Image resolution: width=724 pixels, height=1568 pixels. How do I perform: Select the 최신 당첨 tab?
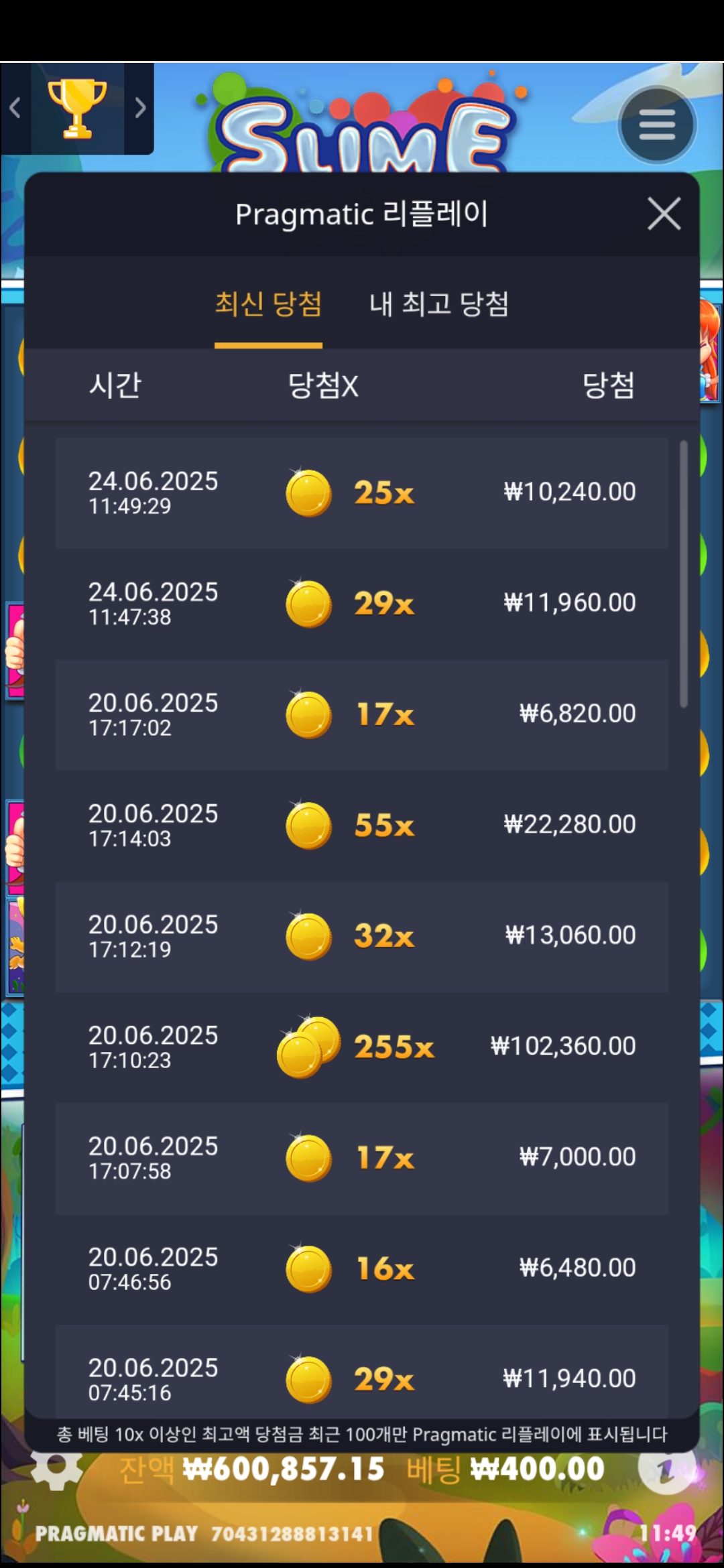point(268,305)
